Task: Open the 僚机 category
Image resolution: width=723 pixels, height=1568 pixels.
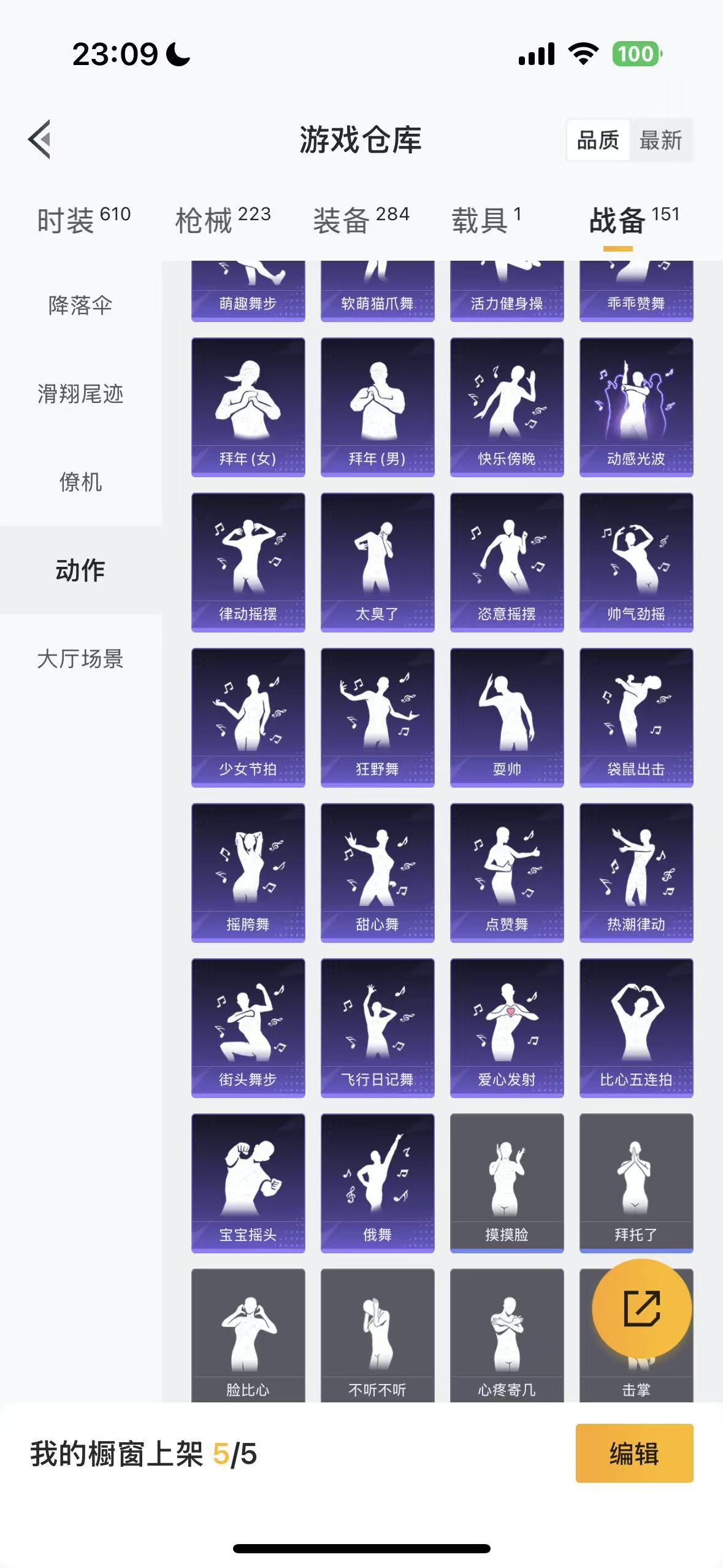Action: (x=80, y=482)
